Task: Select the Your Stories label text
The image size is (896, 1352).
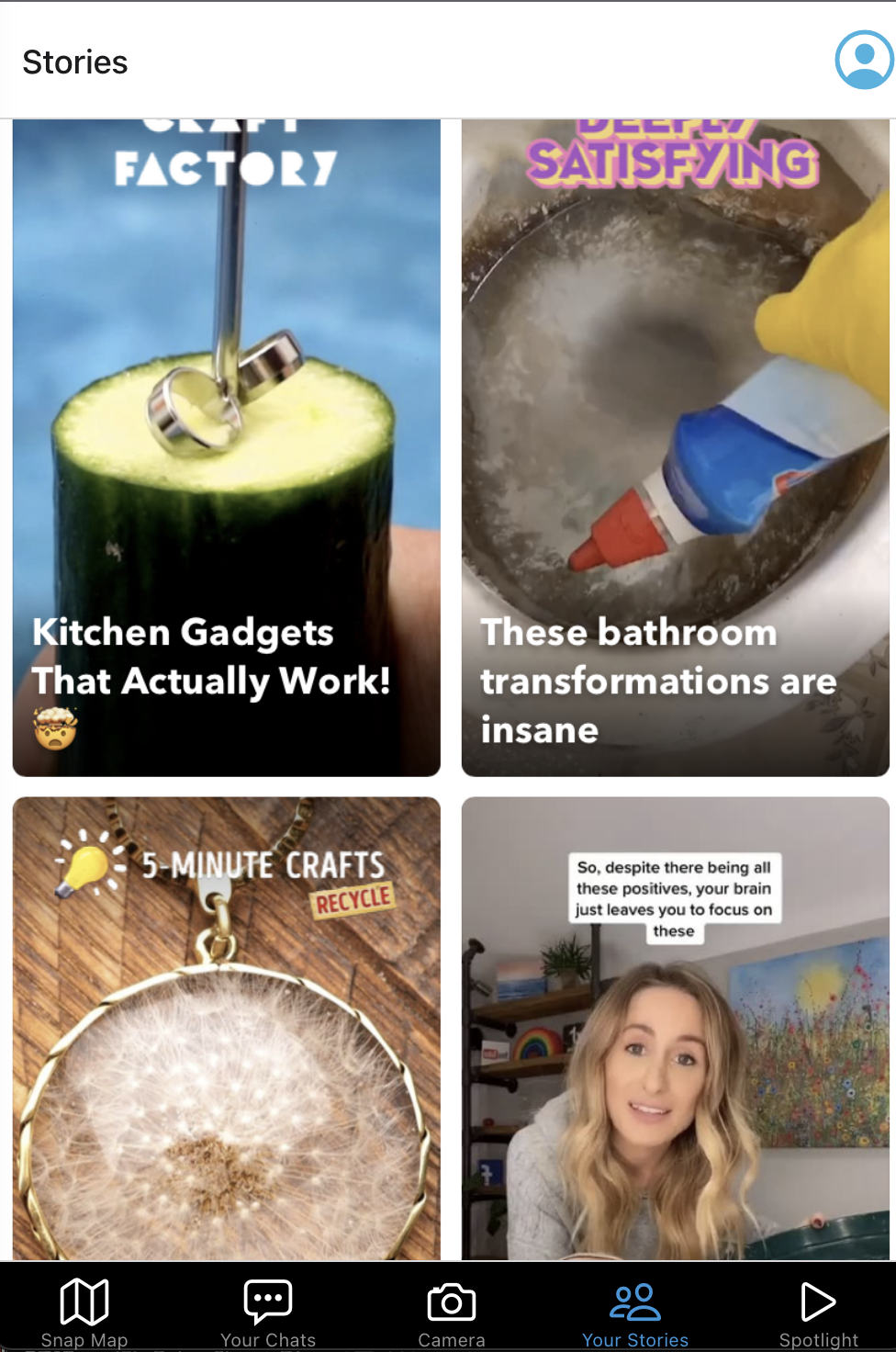Action: click(x=635, y=1339)
